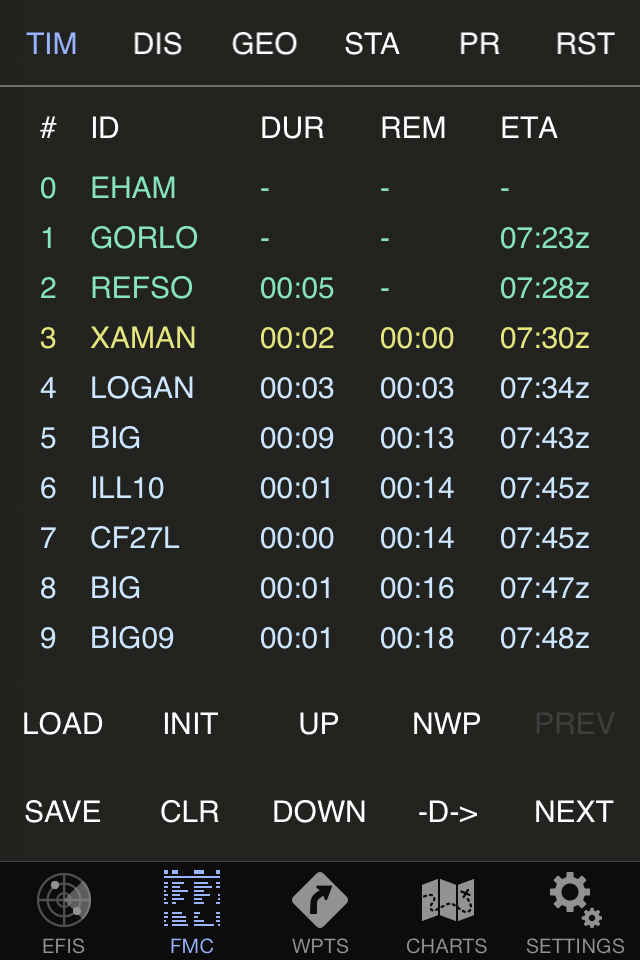Tap the INIT button
Viewport: 640px width, 960px height.
coord(190,724)
